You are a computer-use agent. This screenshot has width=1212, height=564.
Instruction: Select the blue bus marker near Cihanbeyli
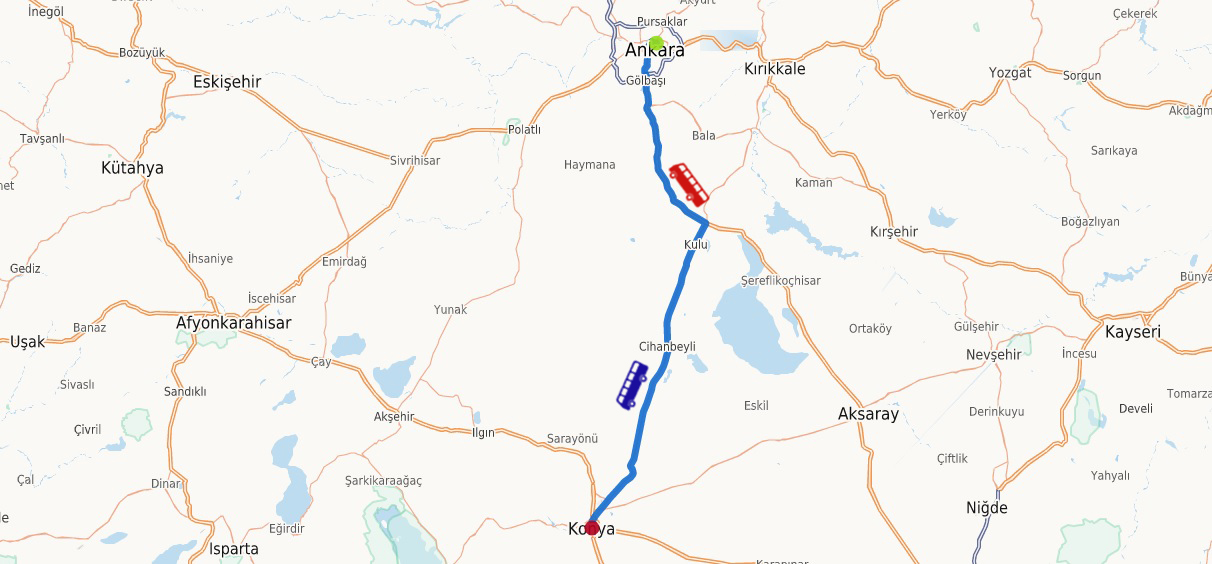632,385
